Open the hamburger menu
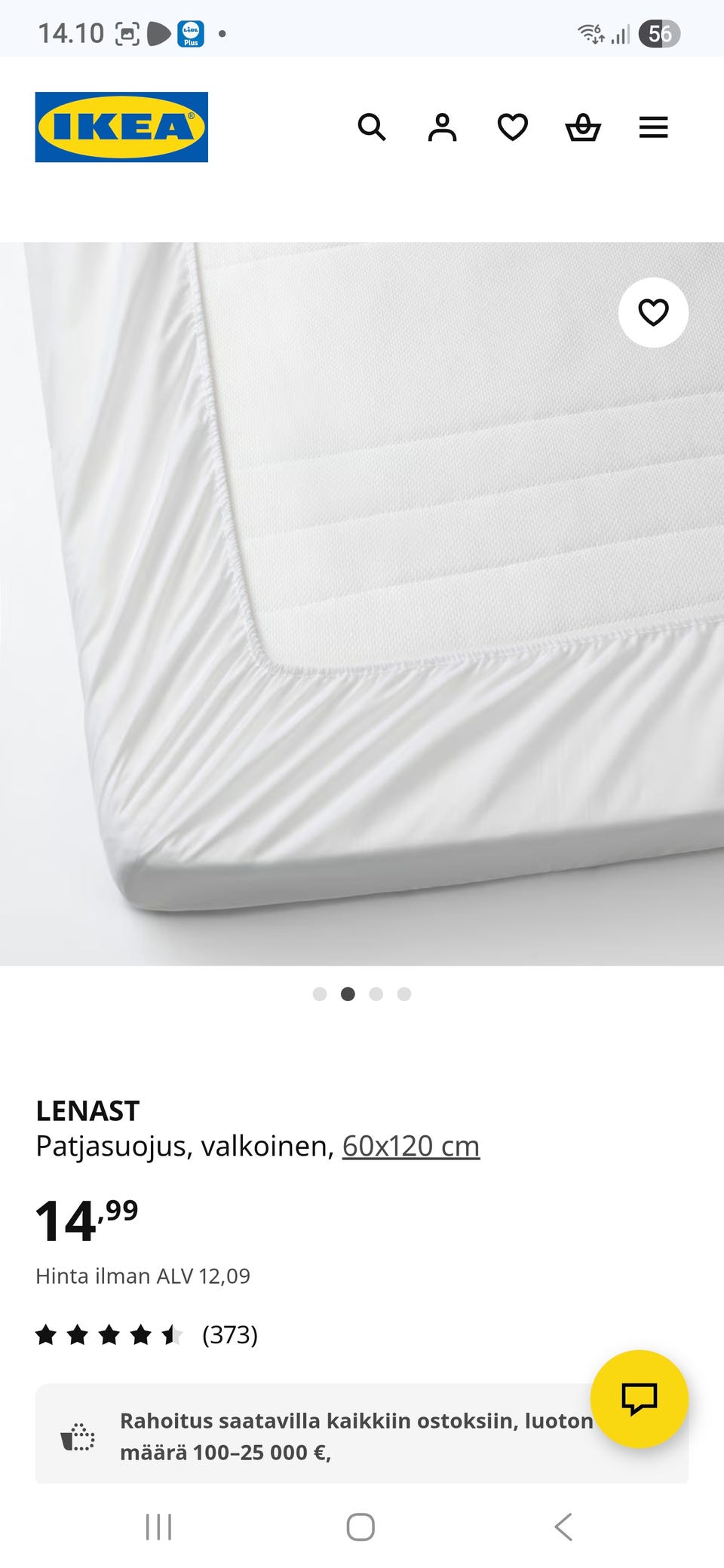 point(653,127)
